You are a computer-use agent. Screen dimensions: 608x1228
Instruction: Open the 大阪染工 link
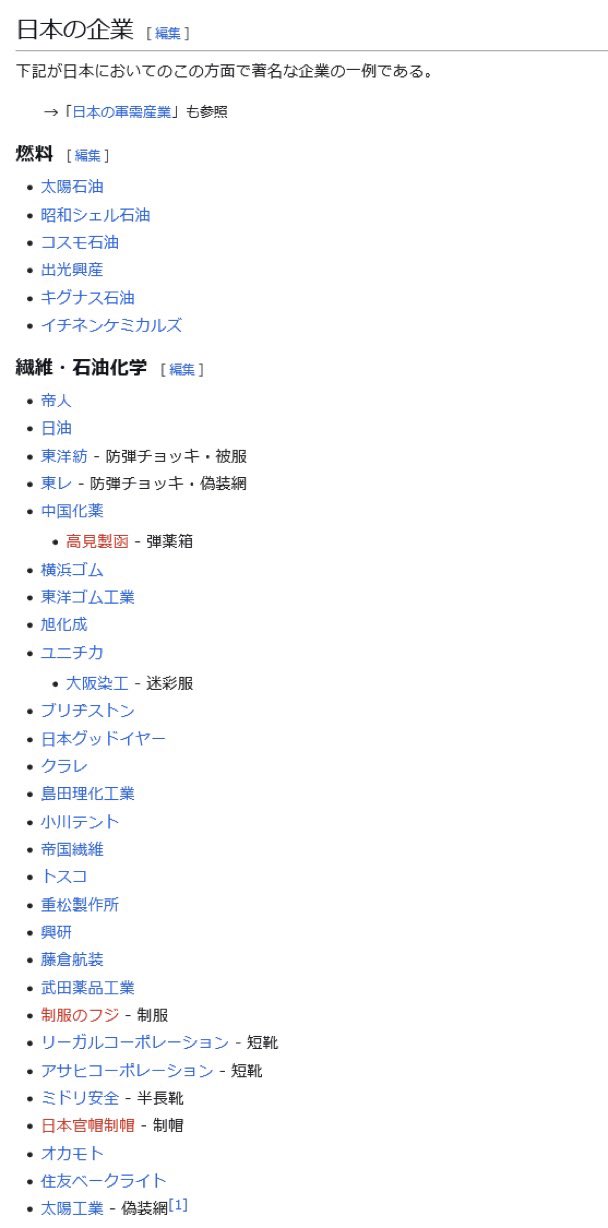tap(97, 683)
